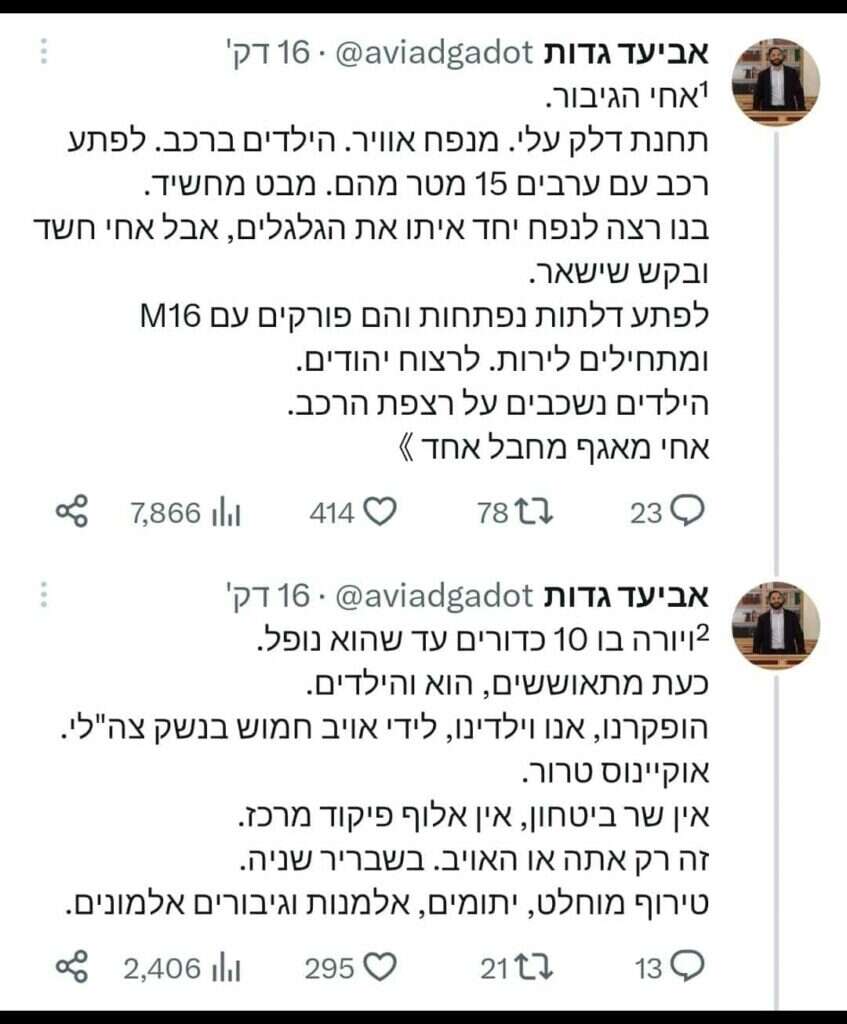847x1024 pixels.
Task: View analytics of the 2,406-view tweet
Action: coord(228,968)
